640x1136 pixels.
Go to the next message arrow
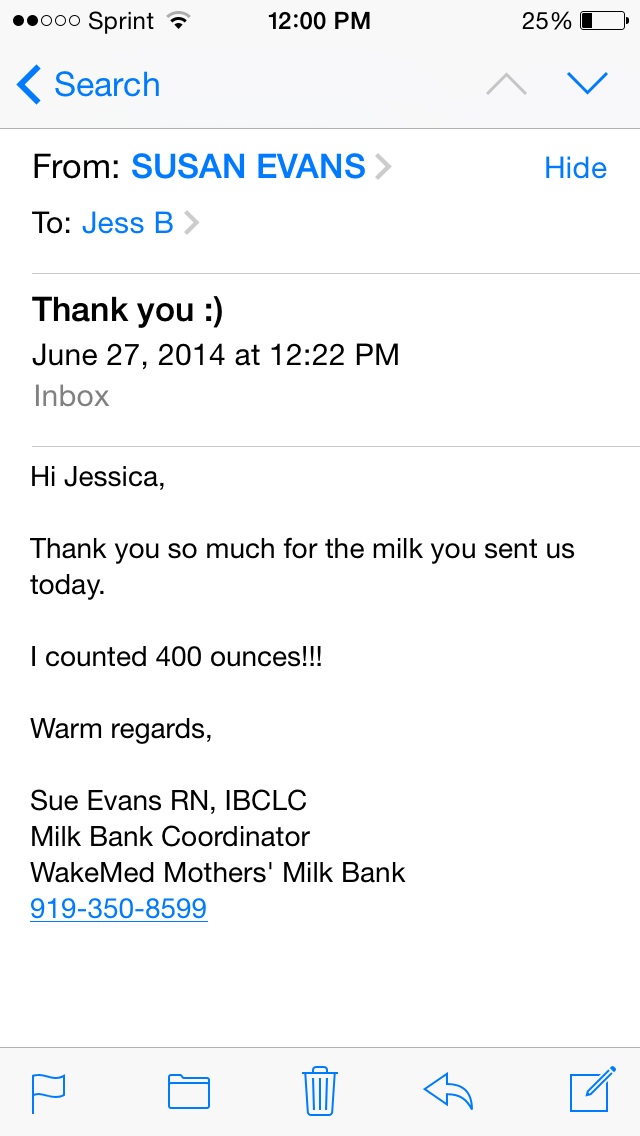tap(587, 84)
